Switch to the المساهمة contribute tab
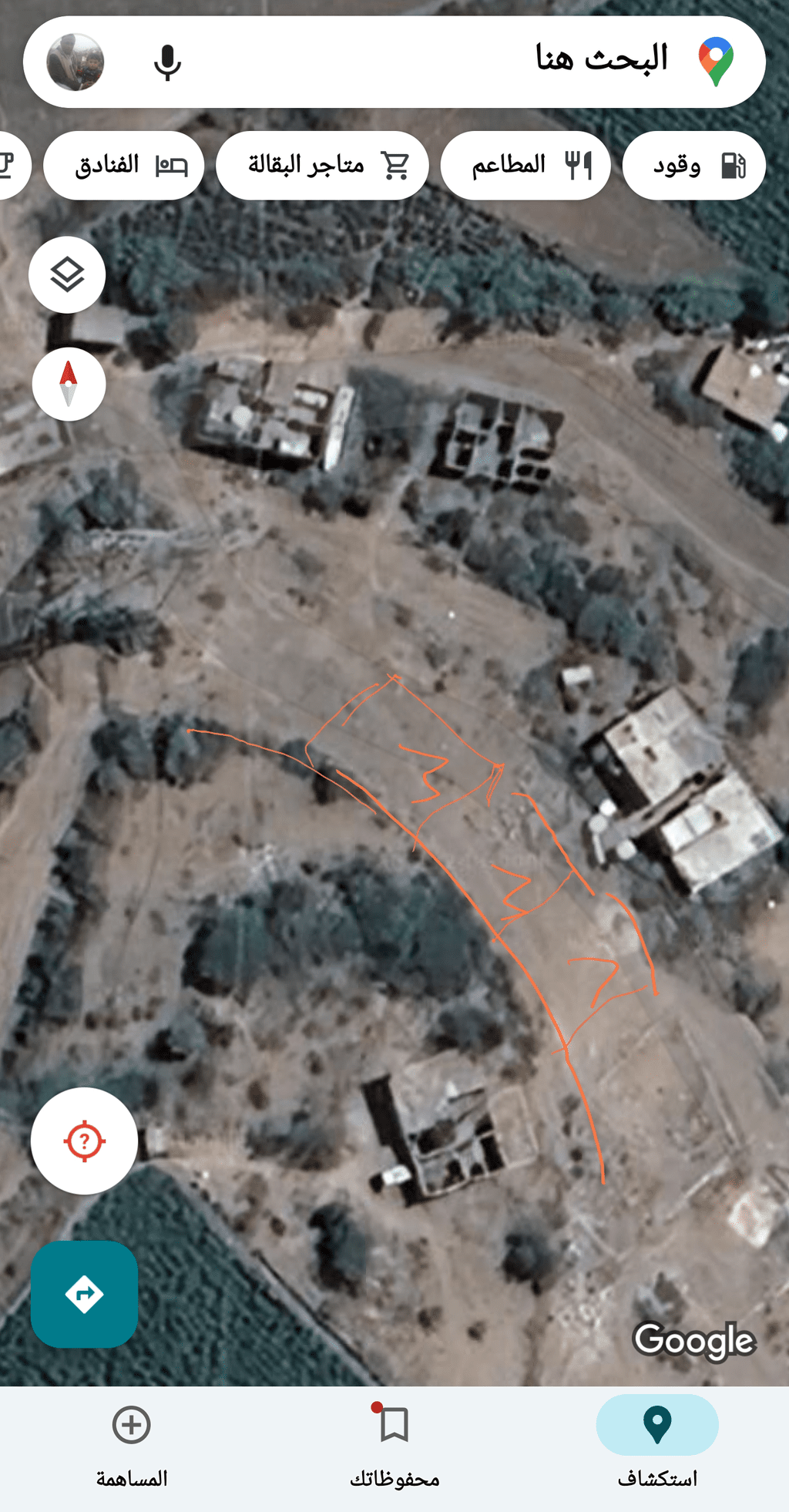This screenshot has height=1512, width=789. pos(132,1446)
